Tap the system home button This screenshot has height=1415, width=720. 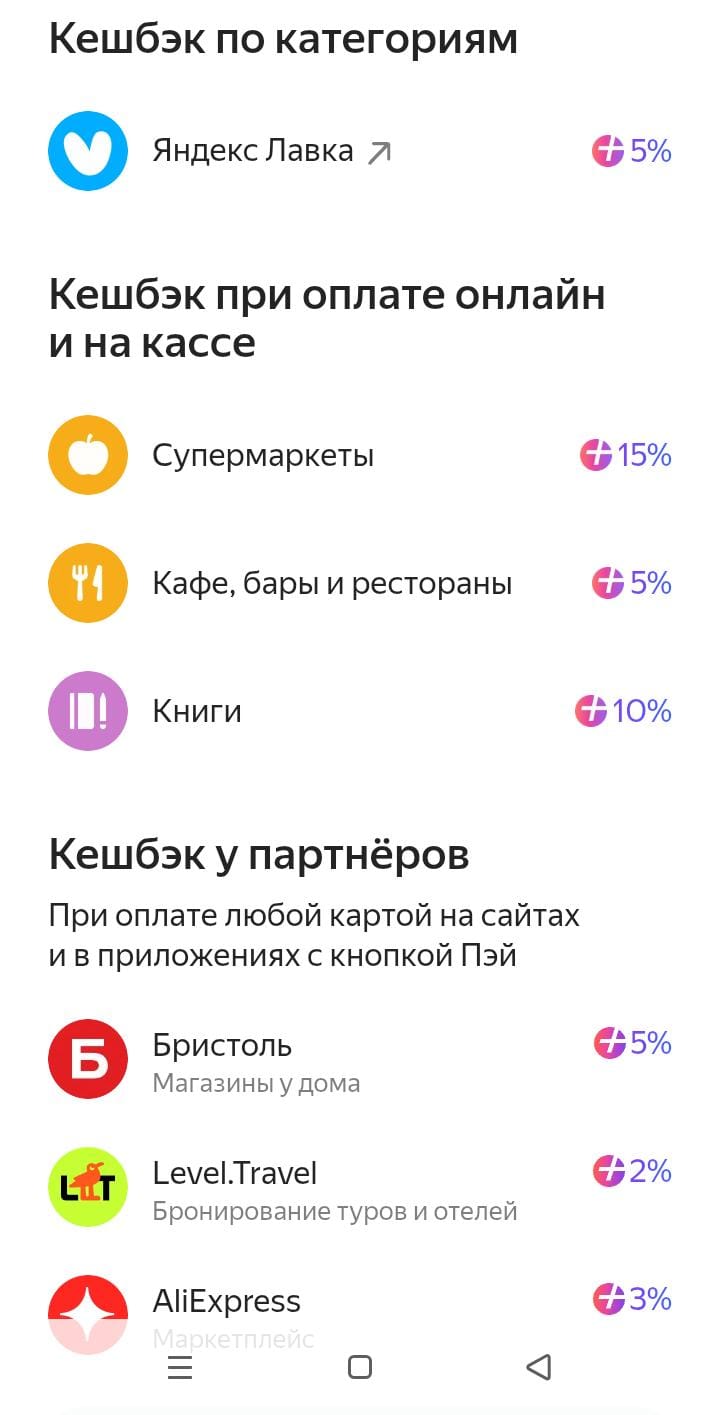[x=360, y=1367]
